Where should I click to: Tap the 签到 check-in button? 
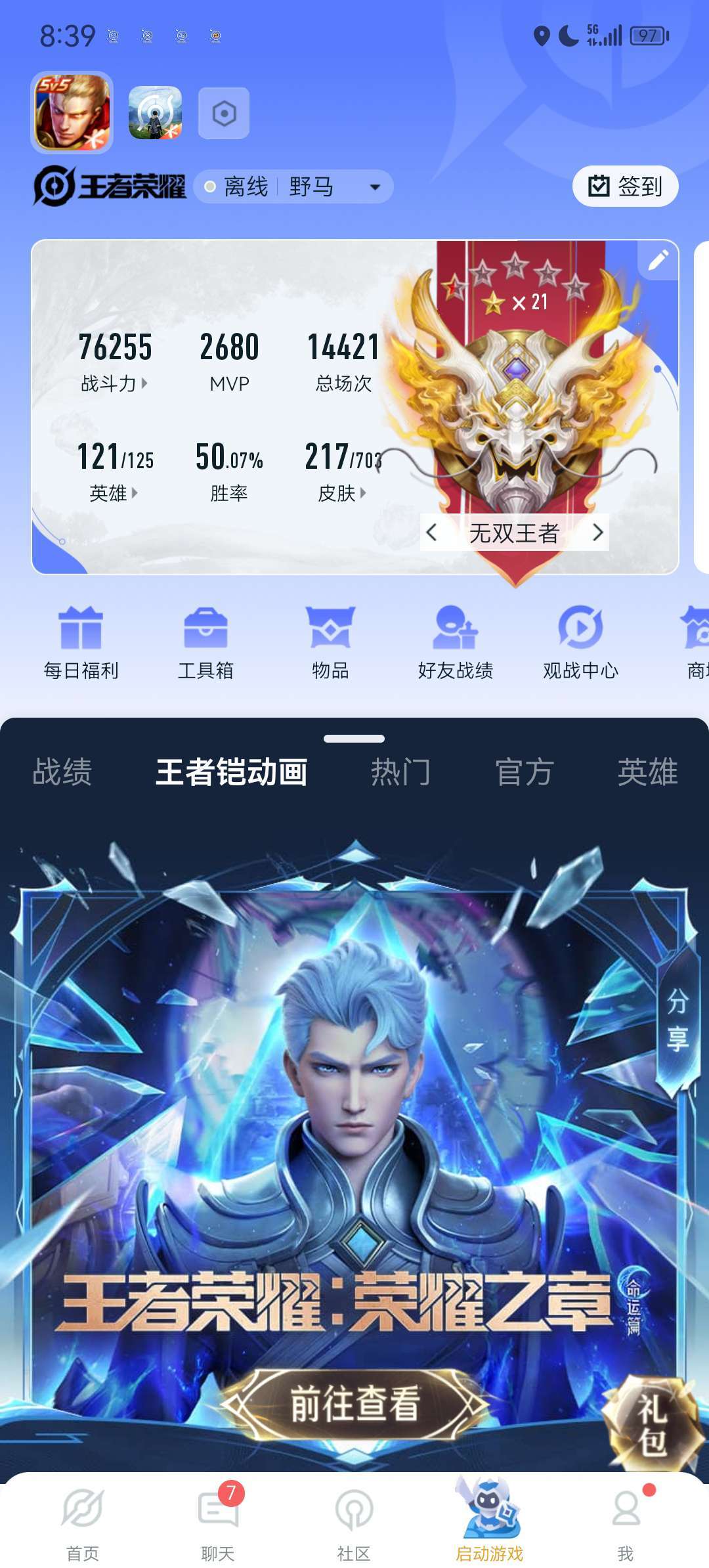click(x=625, y=186)
